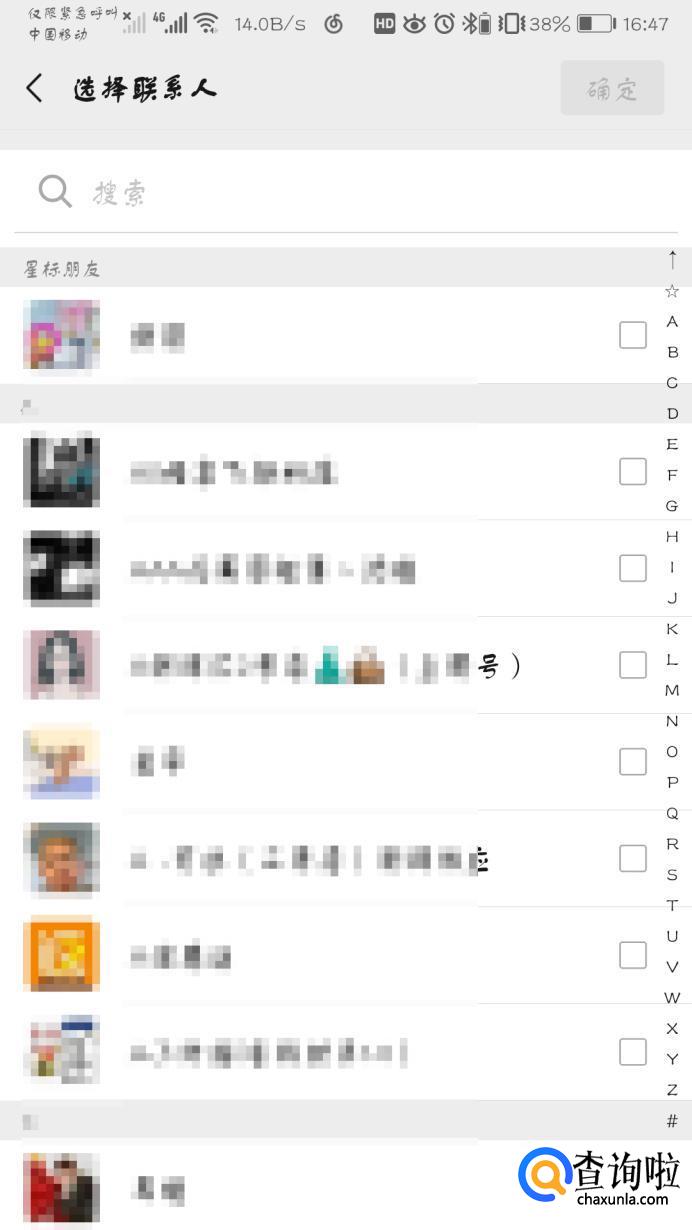Jump to starred friends via ☆ index
This screenshot has width=692, height=1230.
672,291
